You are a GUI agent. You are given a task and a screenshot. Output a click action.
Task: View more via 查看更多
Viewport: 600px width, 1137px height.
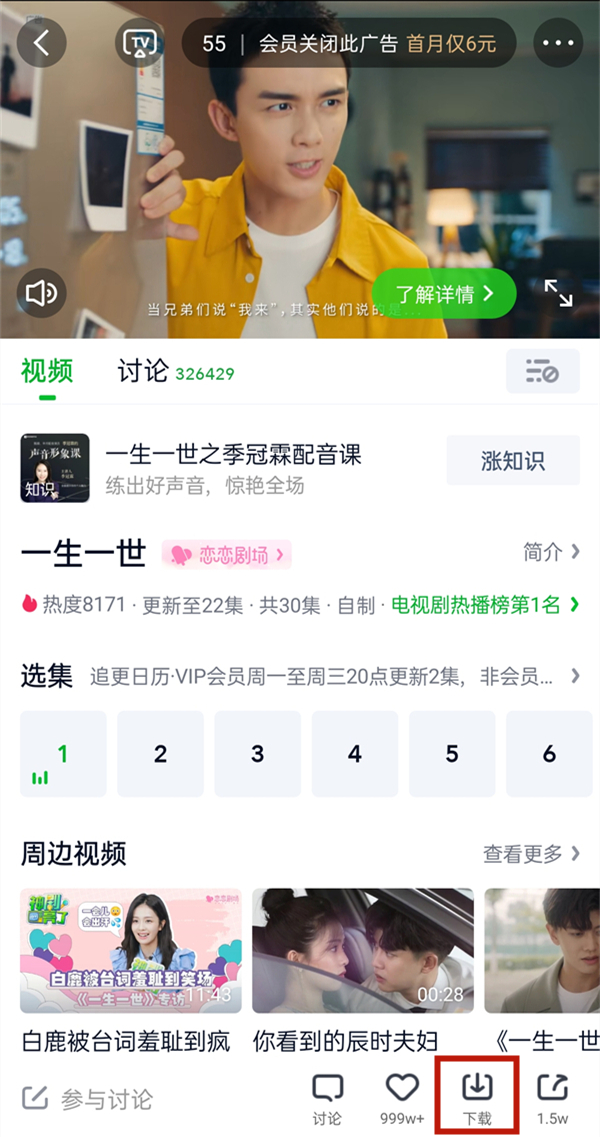(531, 853)
